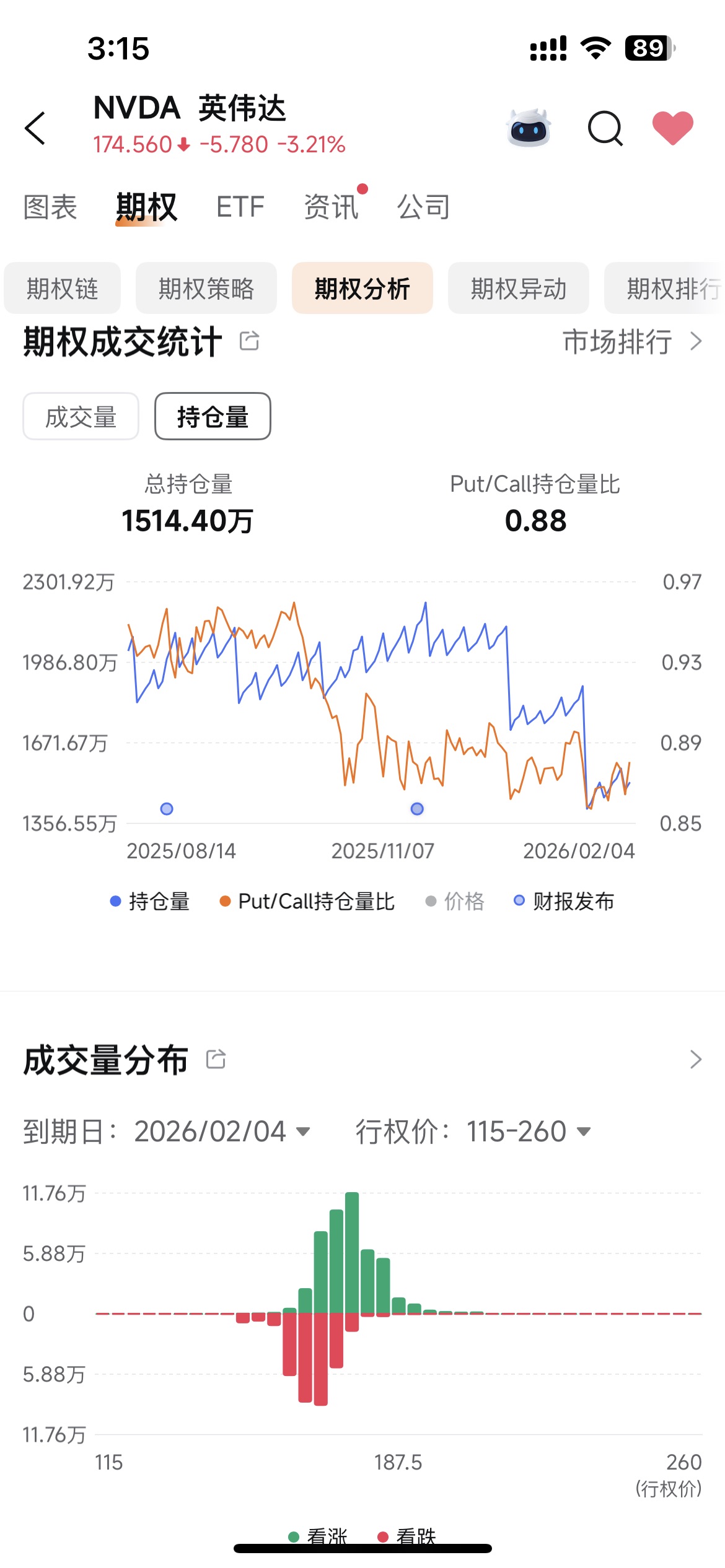Share the 成交量分布 chart

point(216,1059)
